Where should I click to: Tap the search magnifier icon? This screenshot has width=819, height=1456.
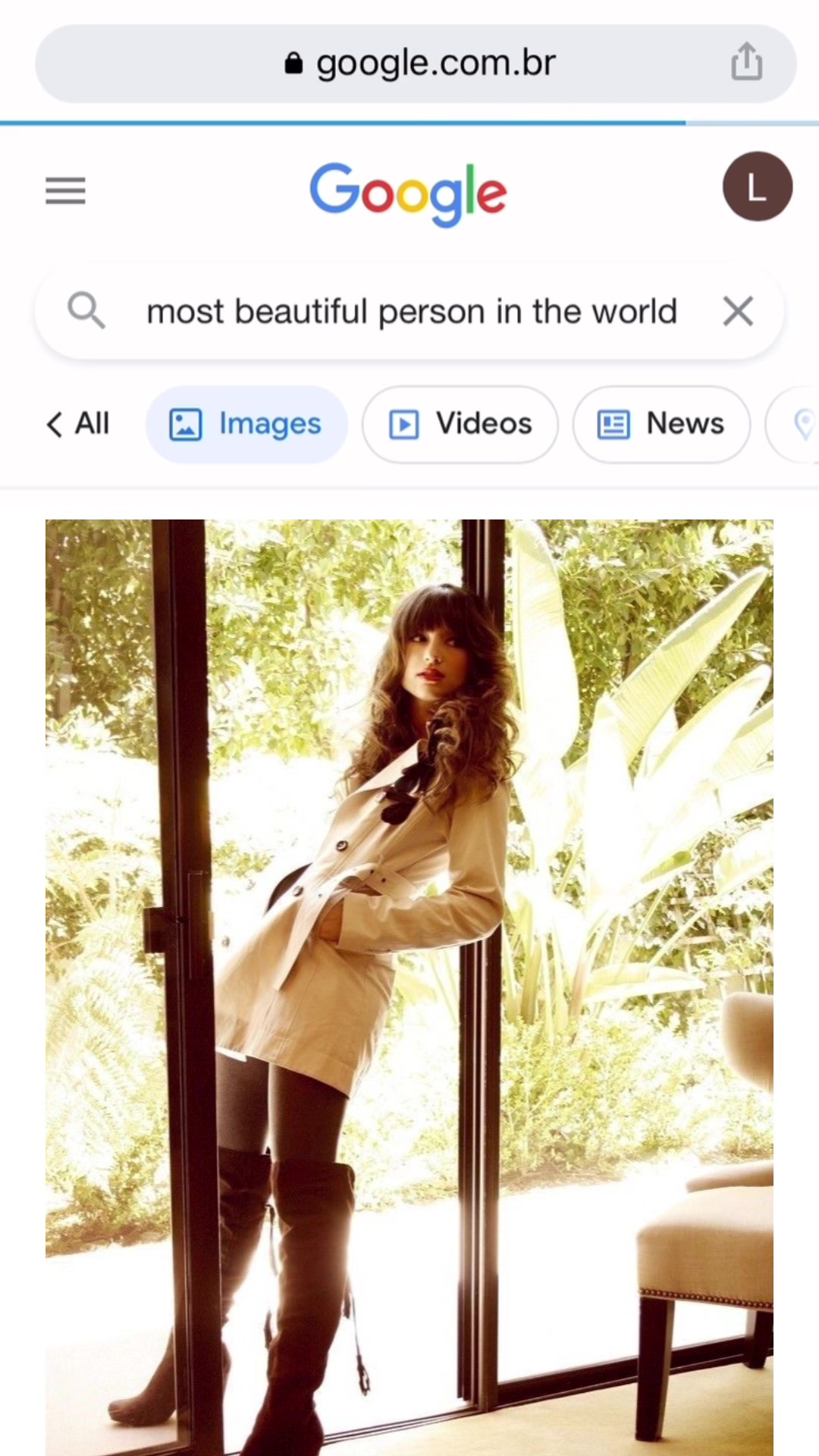(86, 311)
